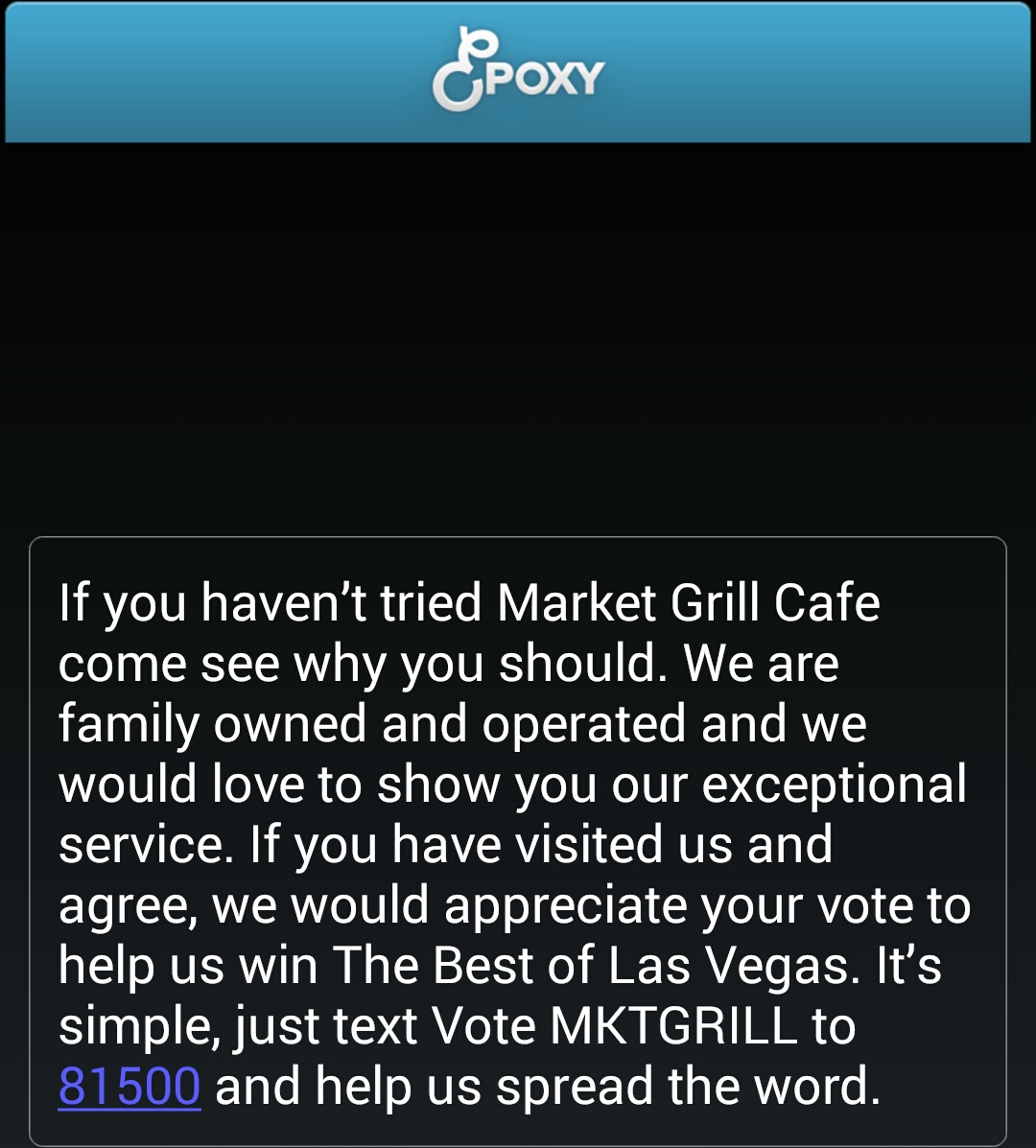The image size is (1036, 1148).
Task: Open the underlined 81500 number link
Action: pos(129,1087)
